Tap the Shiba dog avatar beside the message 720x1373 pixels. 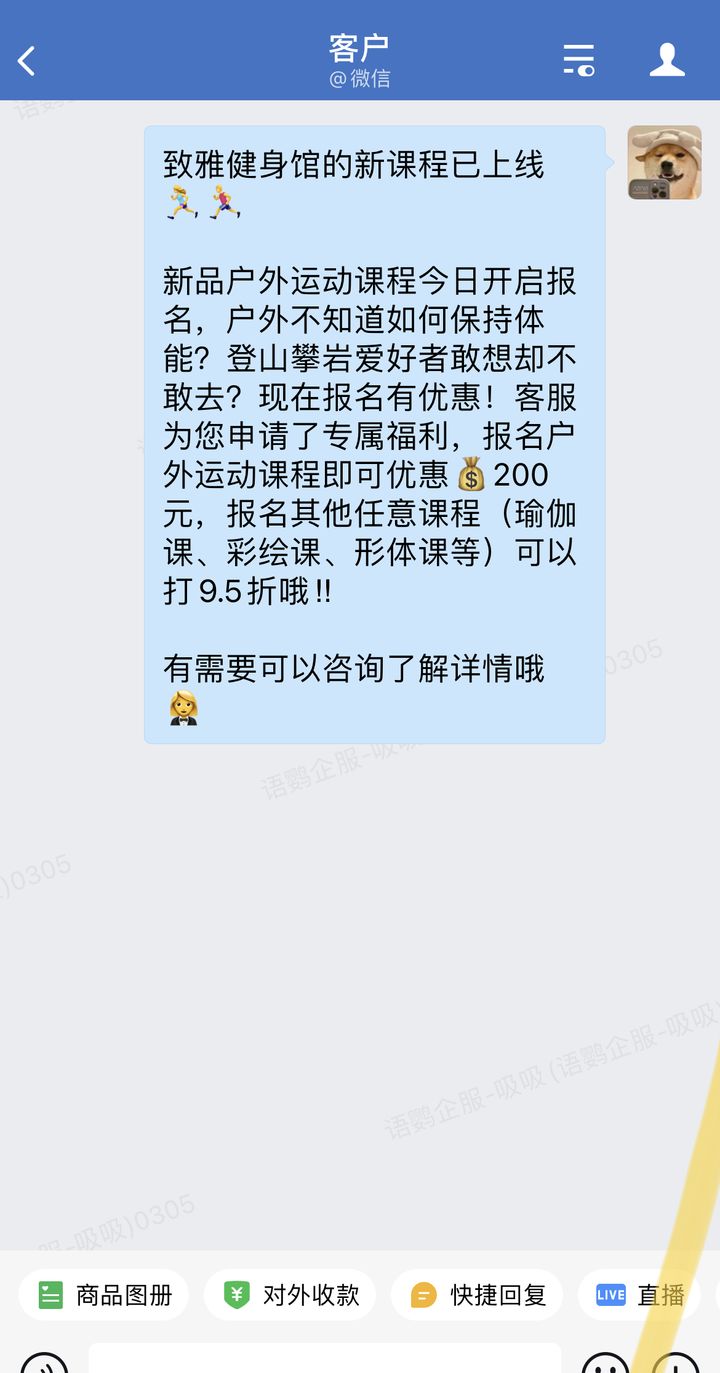pos(664,163)
